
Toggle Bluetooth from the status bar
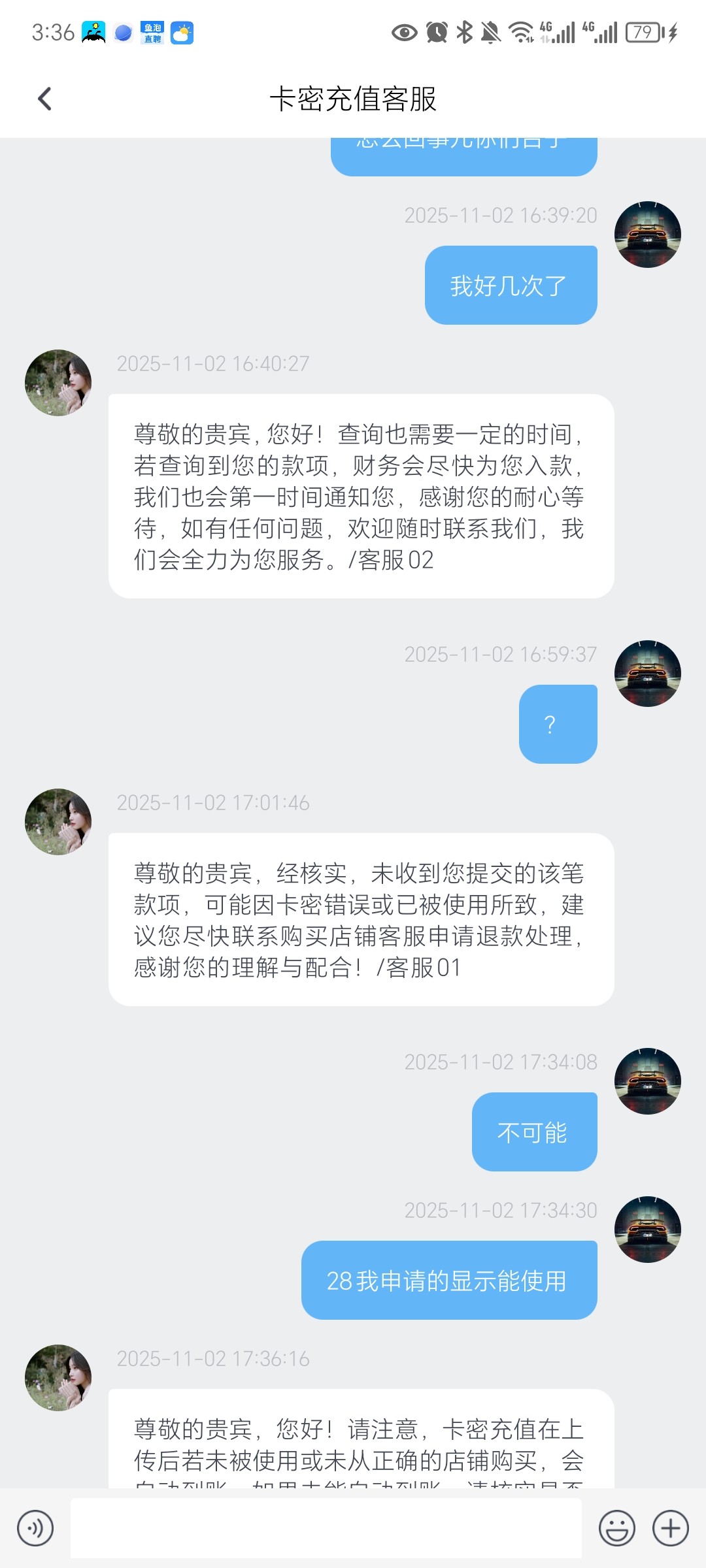[x=465, y=31]
